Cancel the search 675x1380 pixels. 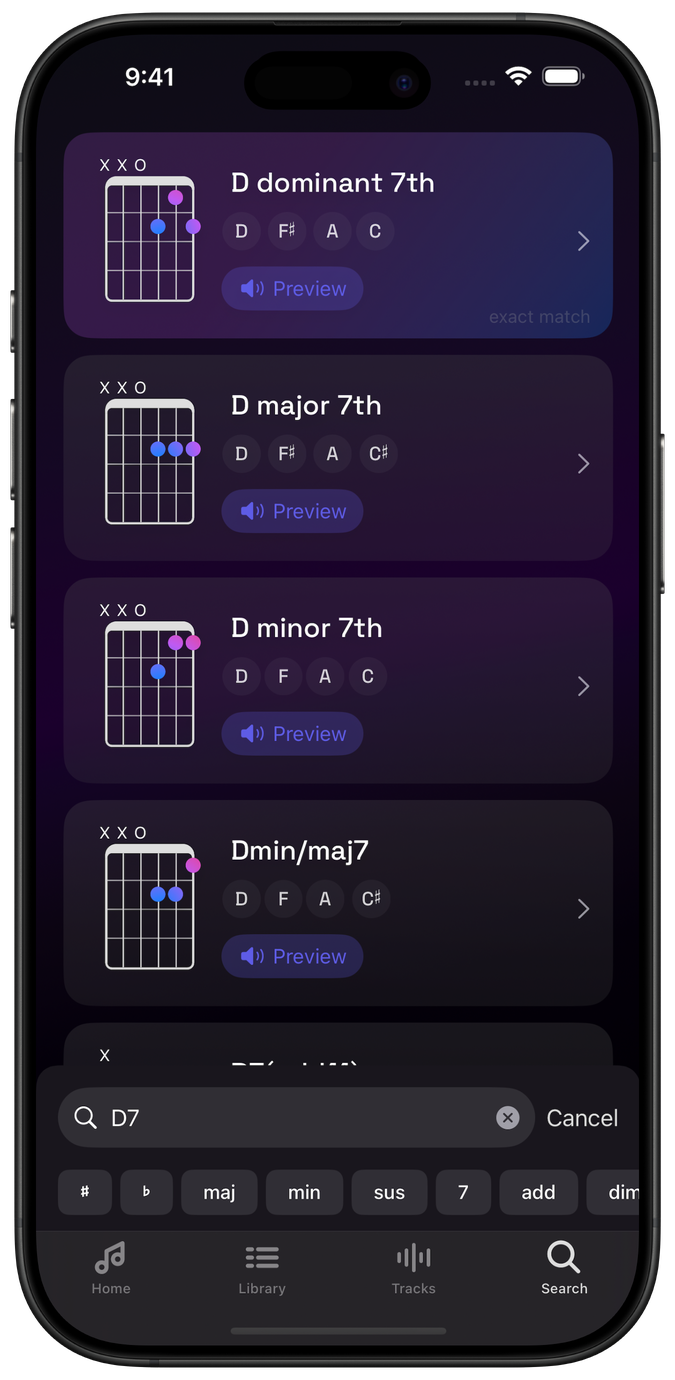pos(582,1118)
